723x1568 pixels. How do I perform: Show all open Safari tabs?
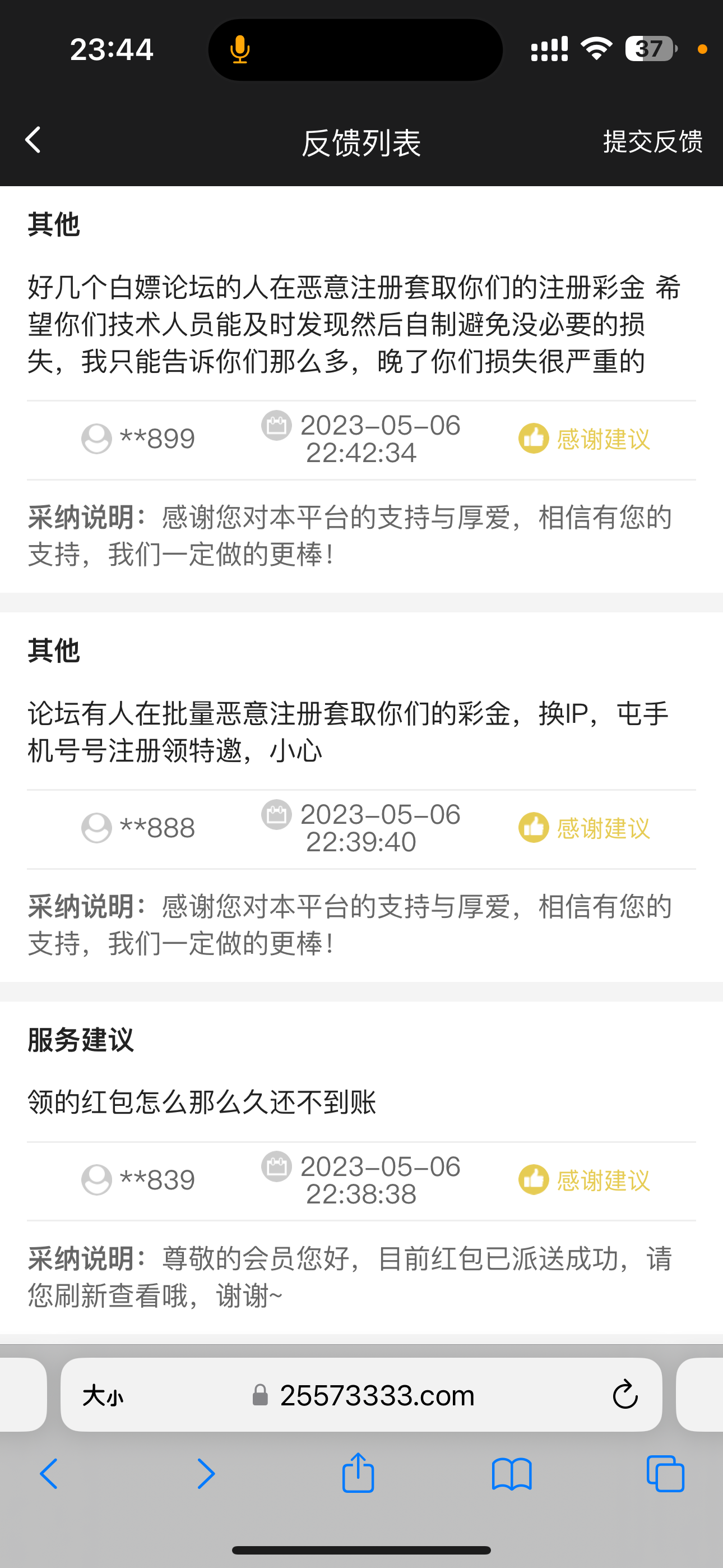coord(665,1474)
